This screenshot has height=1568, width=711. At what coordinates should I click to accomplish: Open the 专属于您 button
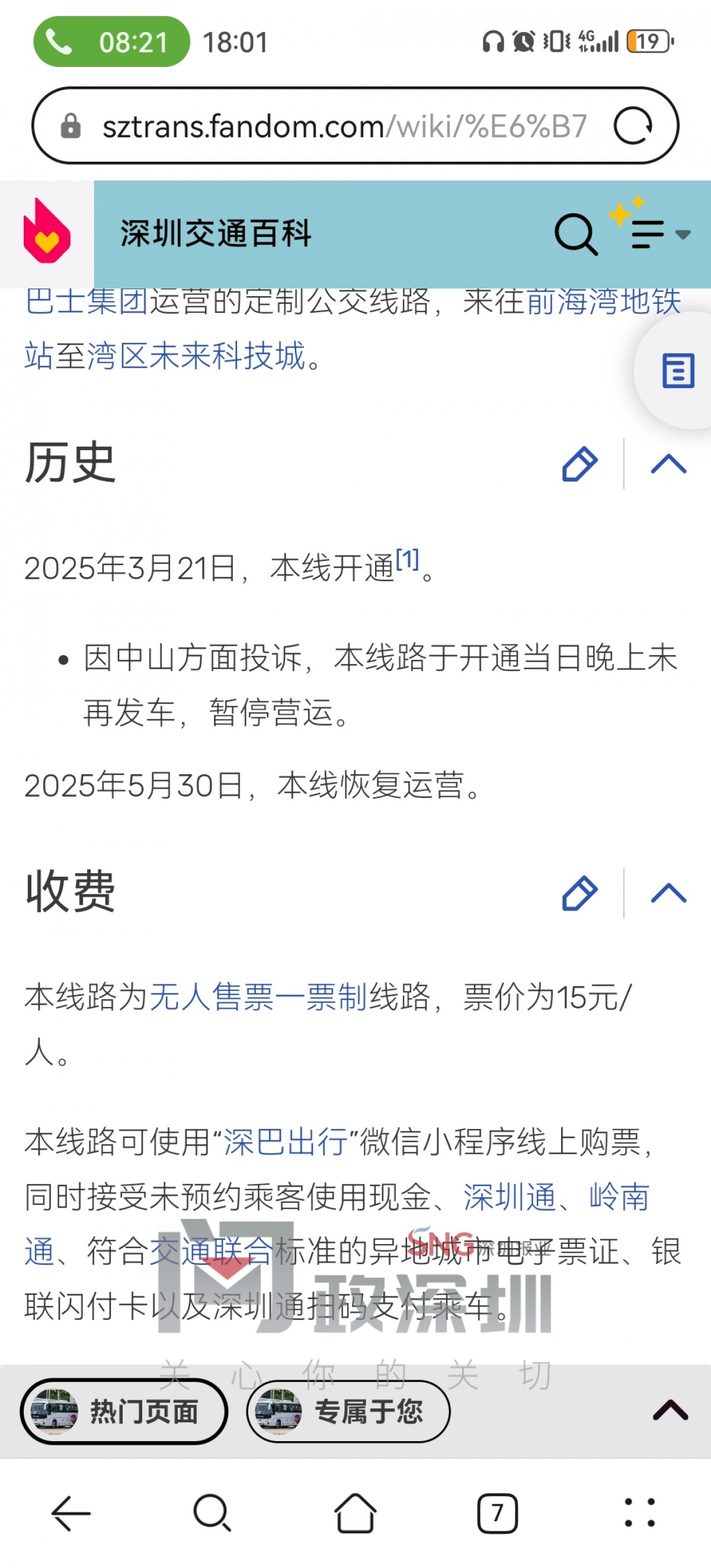(348, 1412)
